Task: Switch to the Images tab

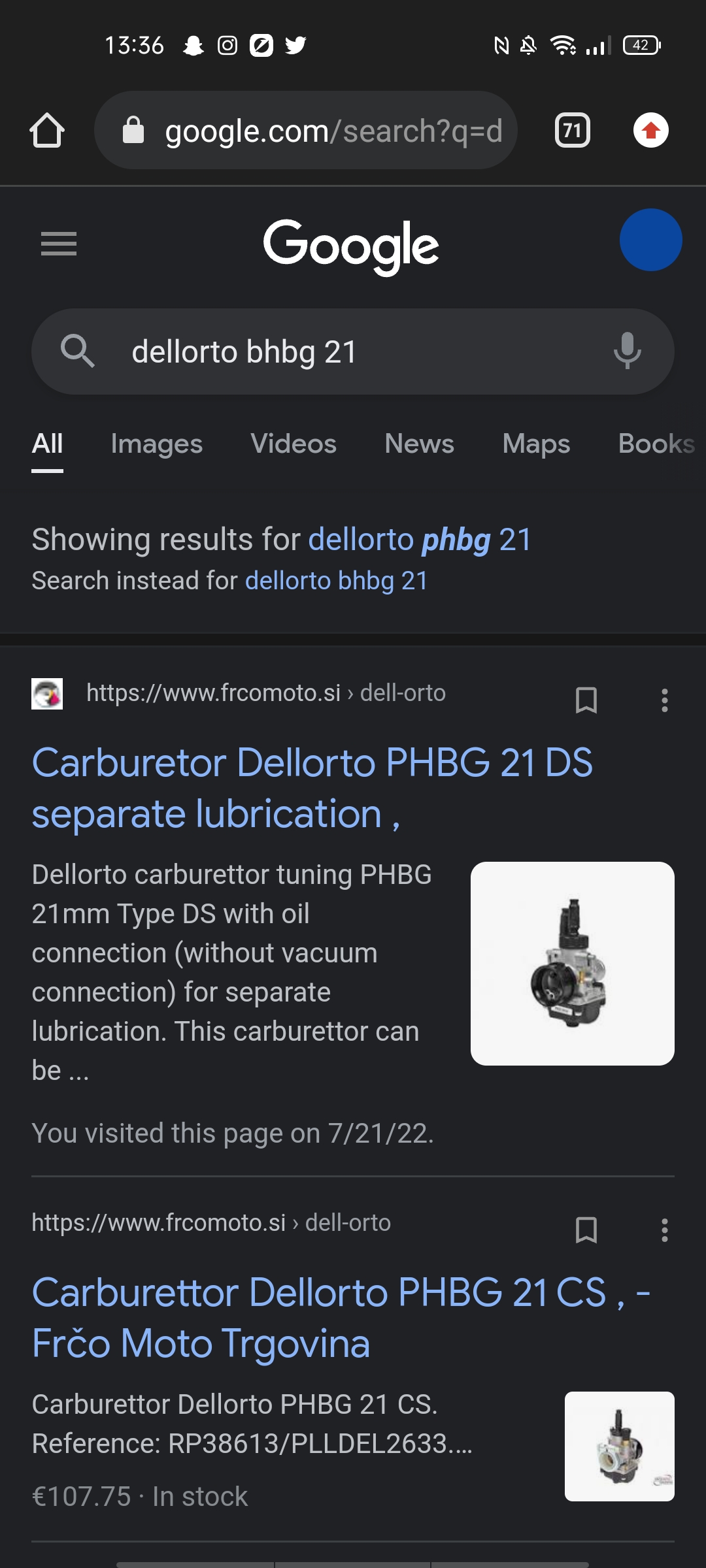Action: click(157, 444)
